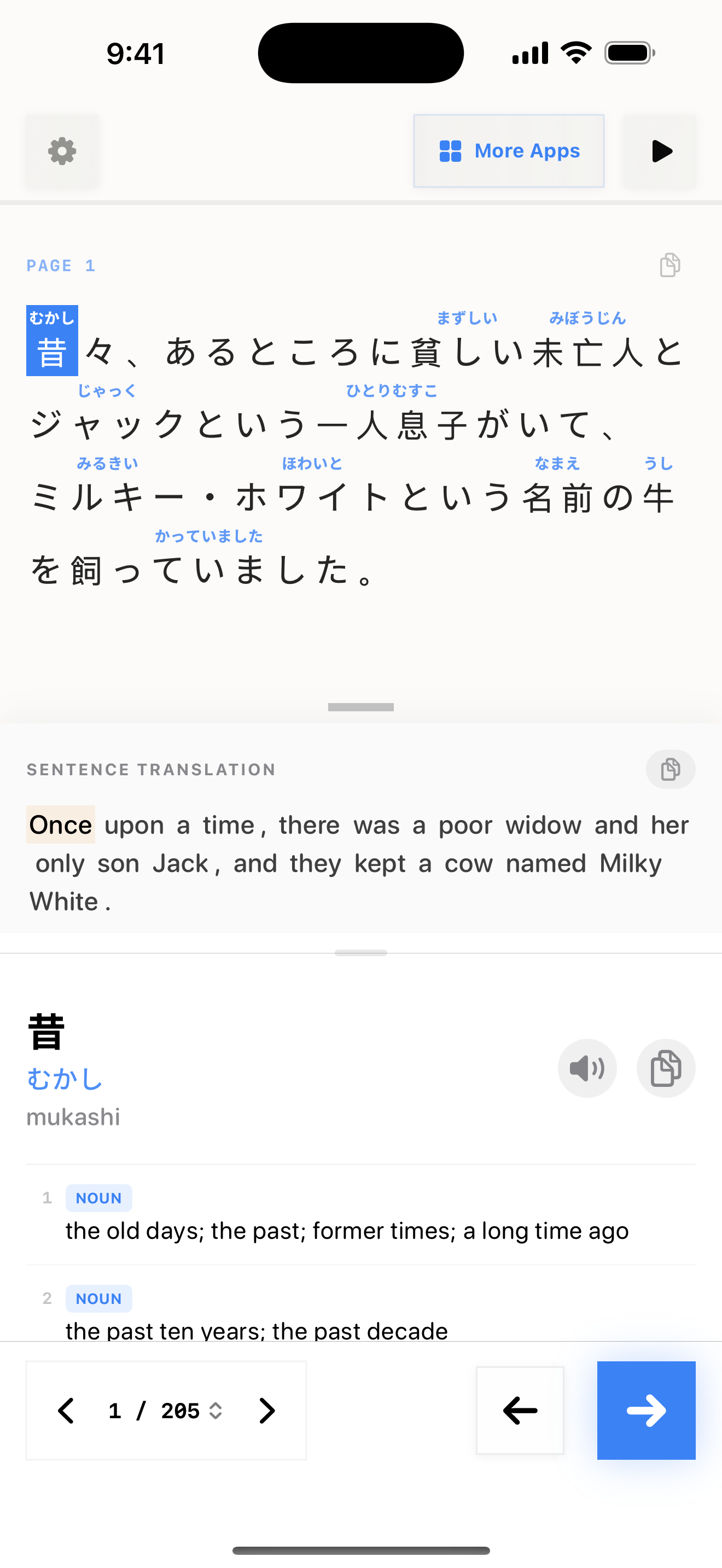Image resolution: width=722 pixels, height=1568 pixels.
Task: Look up the word 一人息子
Action: tap(392, 424)
